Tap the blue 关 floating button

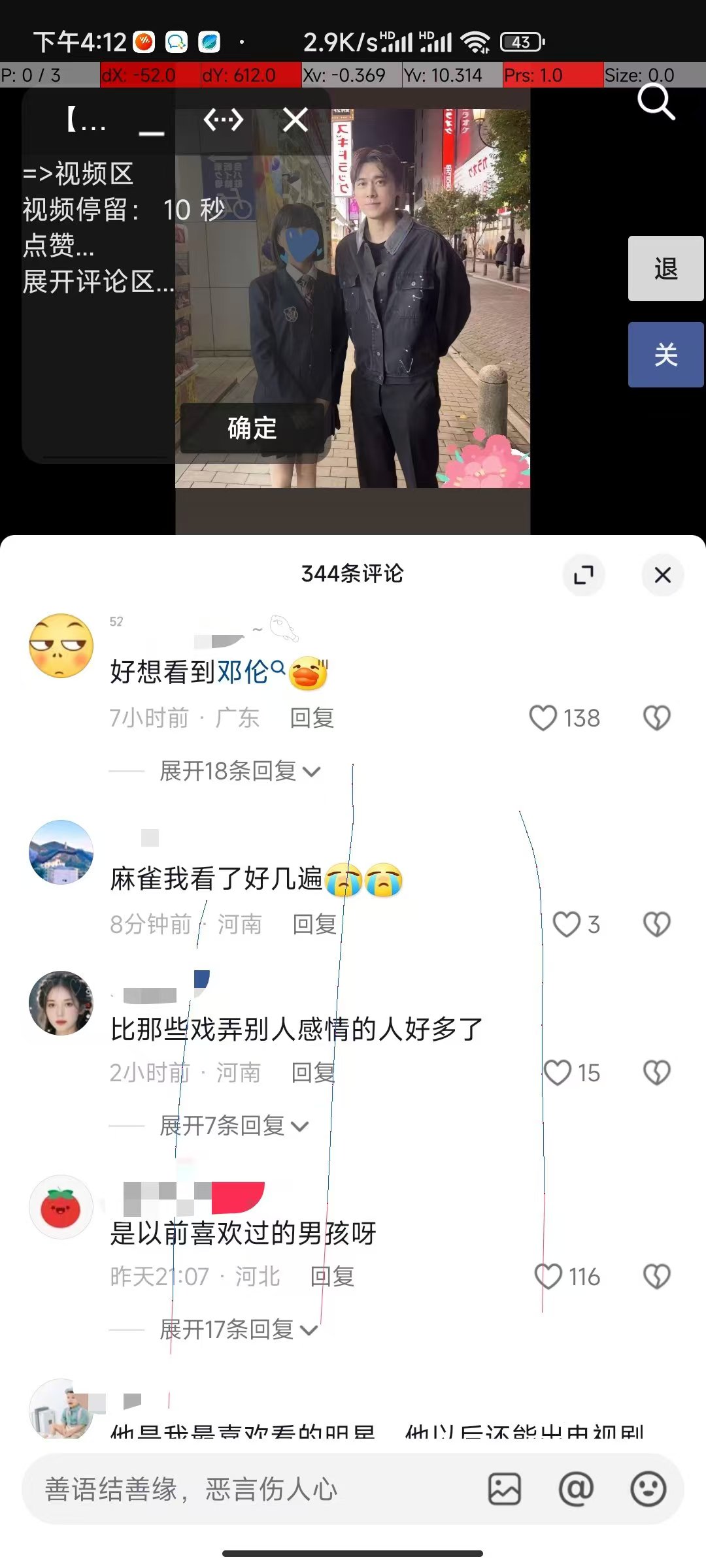665,355
